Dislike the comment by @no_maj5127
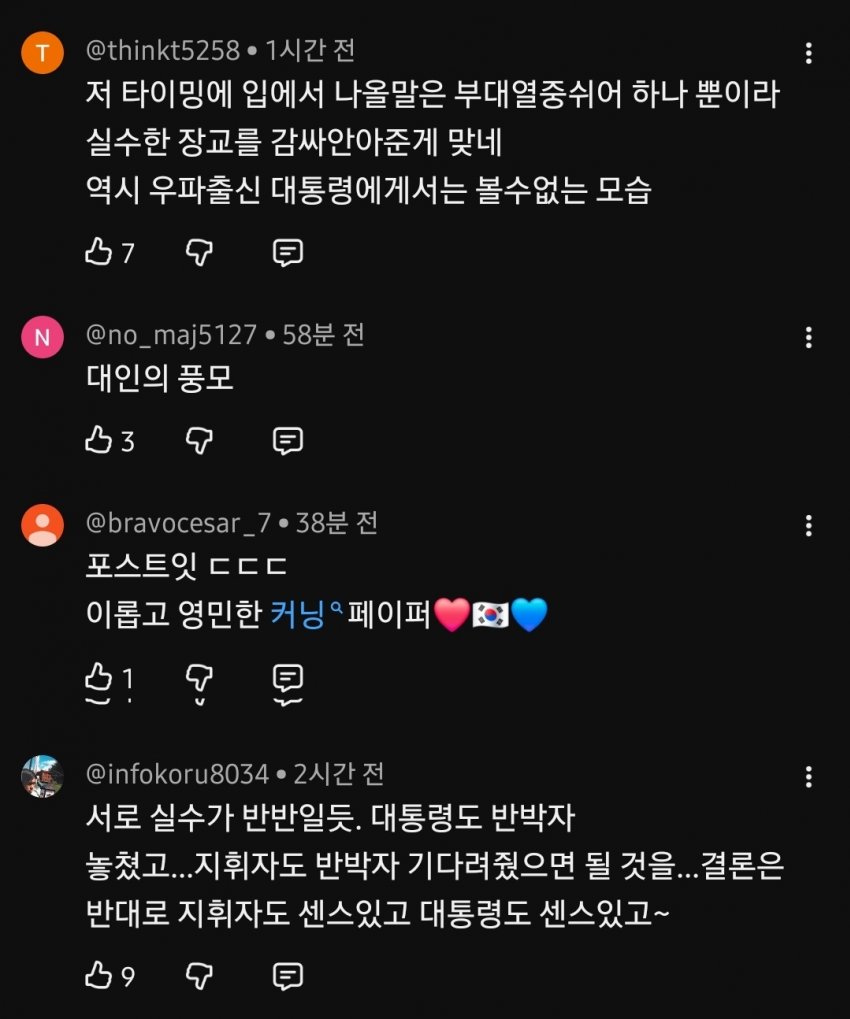 click(x=200, y=440)
